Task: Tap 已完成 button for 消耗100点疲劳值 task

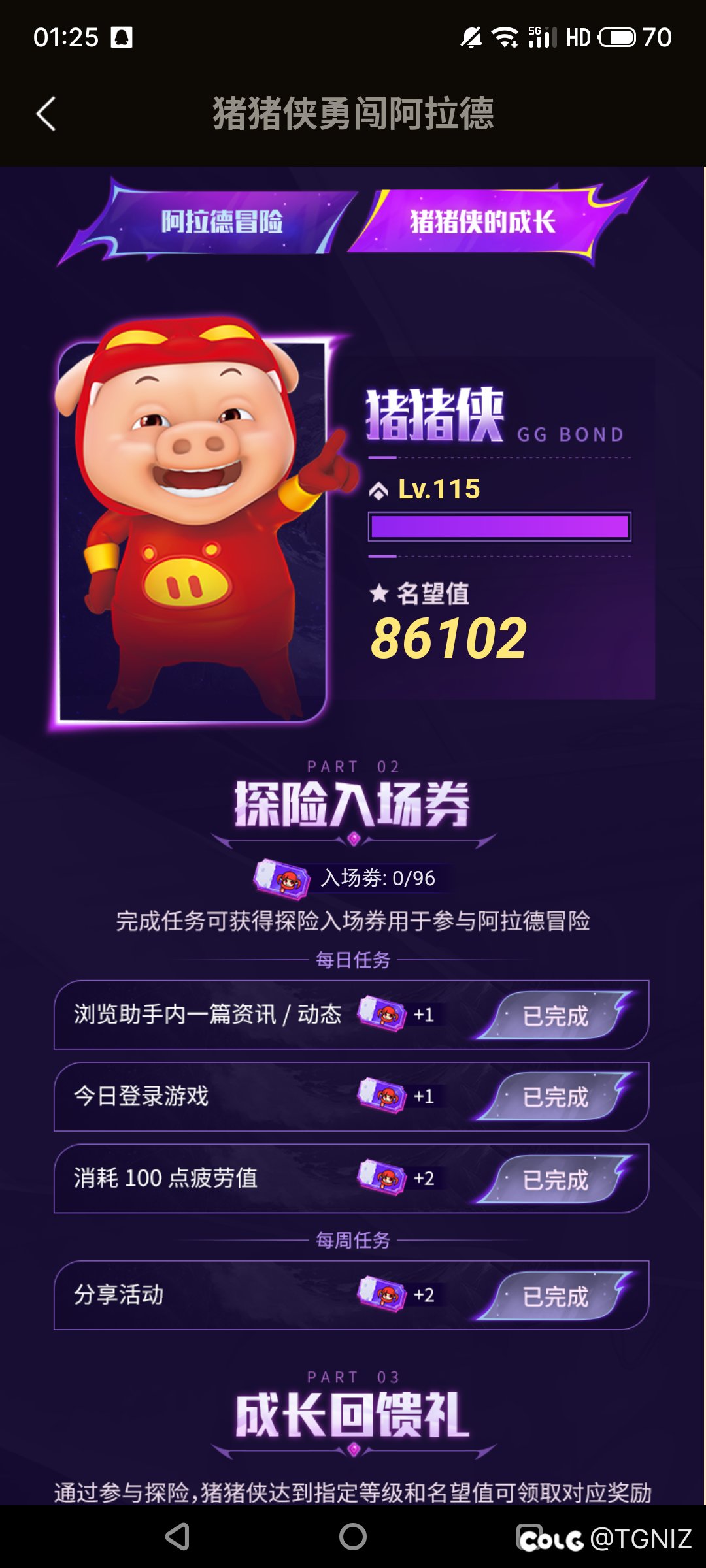Action: [x=555, y=1180]
